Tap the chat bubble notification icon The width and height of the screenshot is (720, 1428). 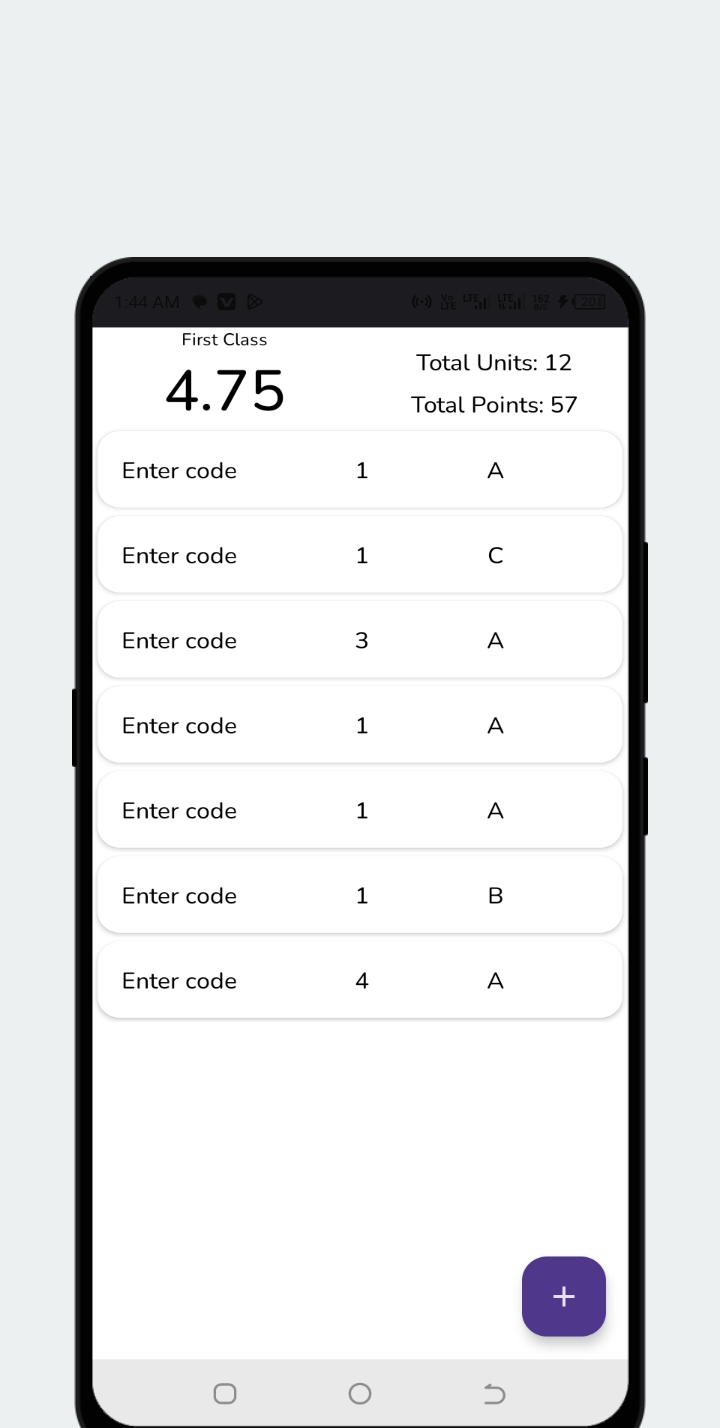coord(199,302)
